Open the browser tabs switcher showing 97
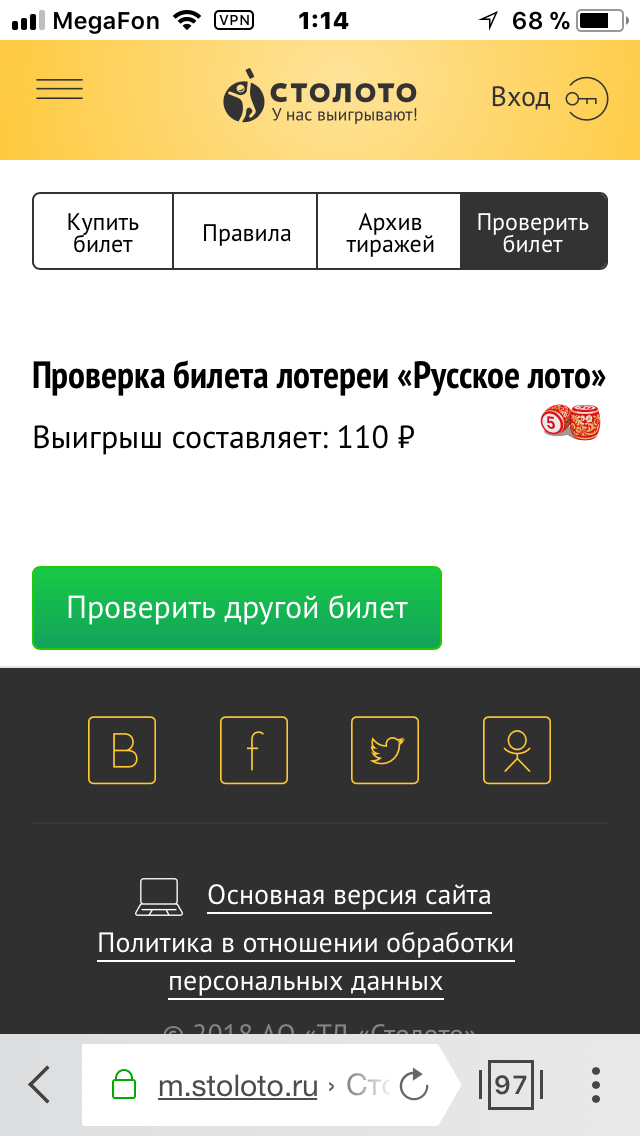 pos(511,1085)
